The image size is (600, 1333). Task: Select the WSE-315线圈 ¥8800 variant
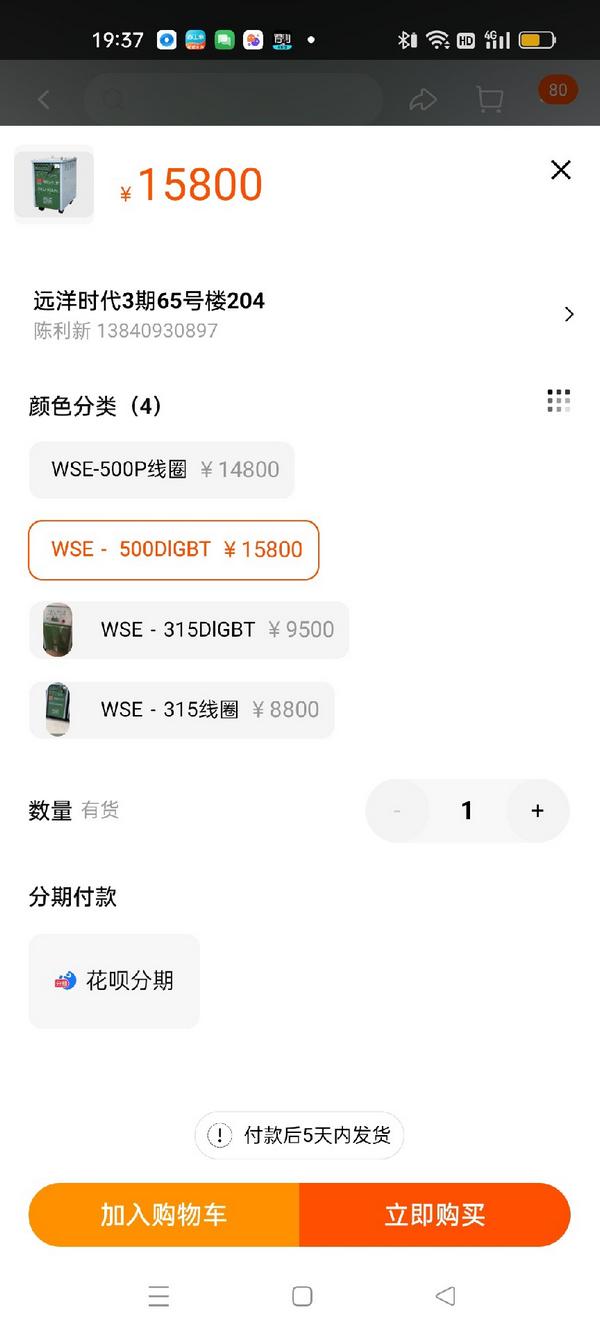(x=182, y=710)
